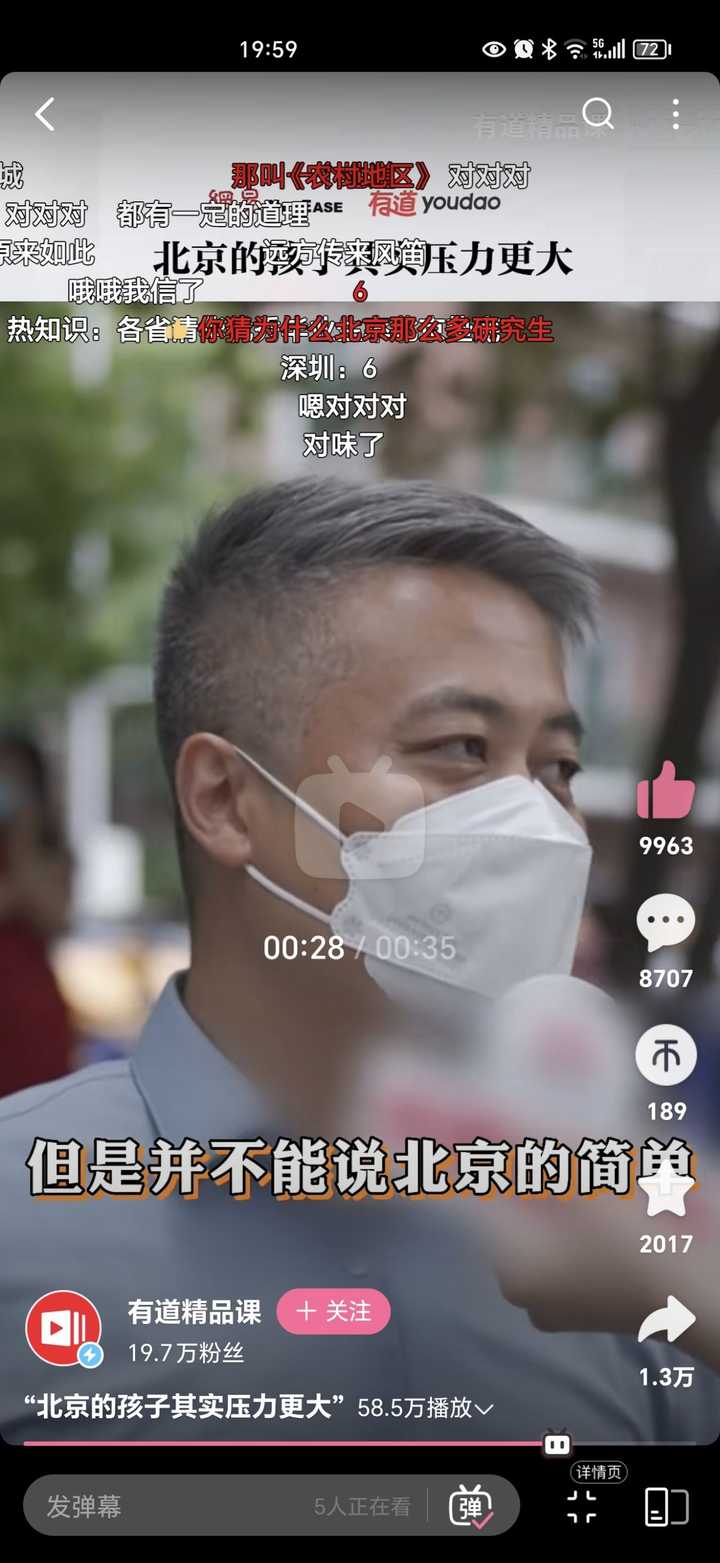720x1563 pixels.
Task: Open the 有道精品课 profile avatar
Action: coord(63,1328)
